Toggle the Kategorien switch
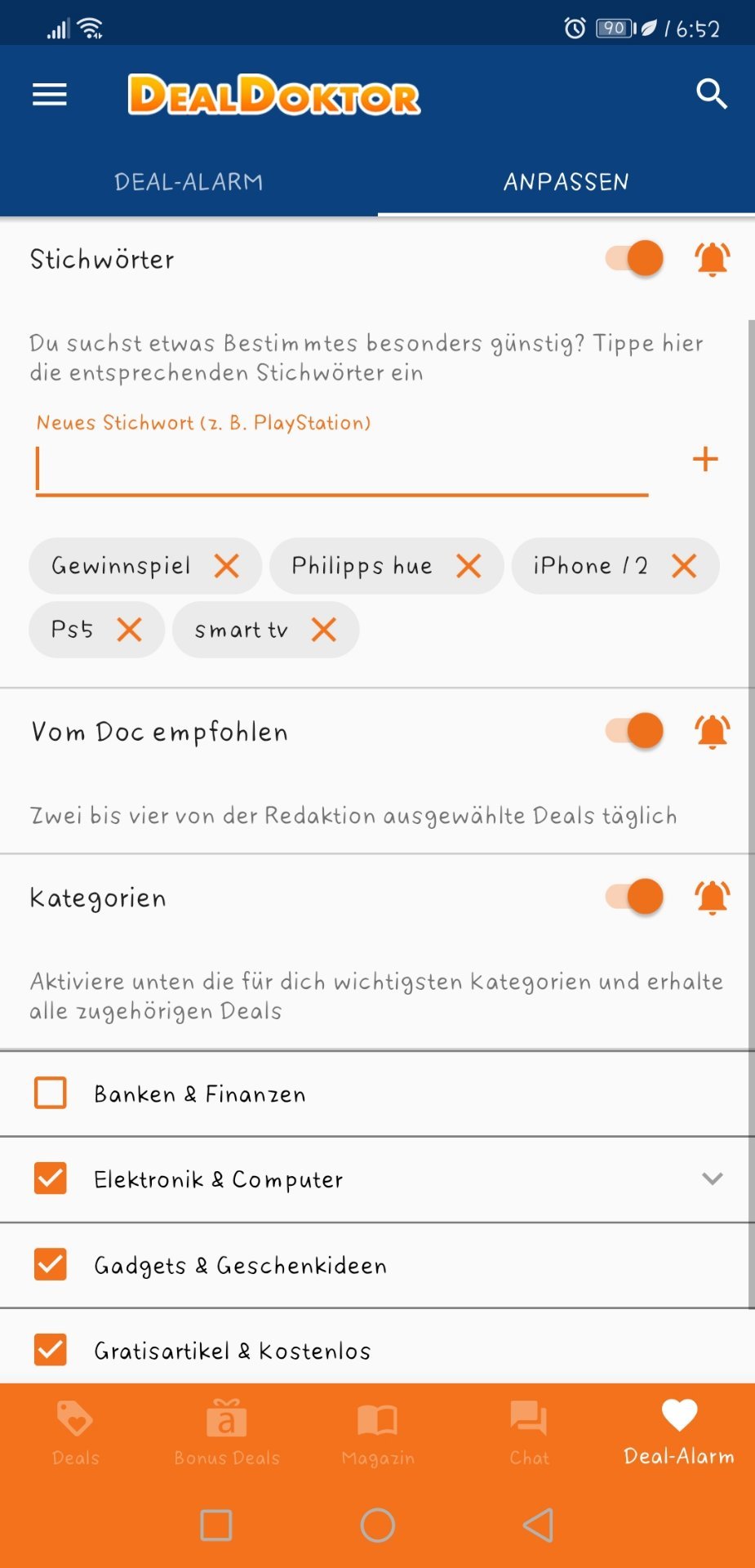The image size is (755, 1568). click(635, 897)
